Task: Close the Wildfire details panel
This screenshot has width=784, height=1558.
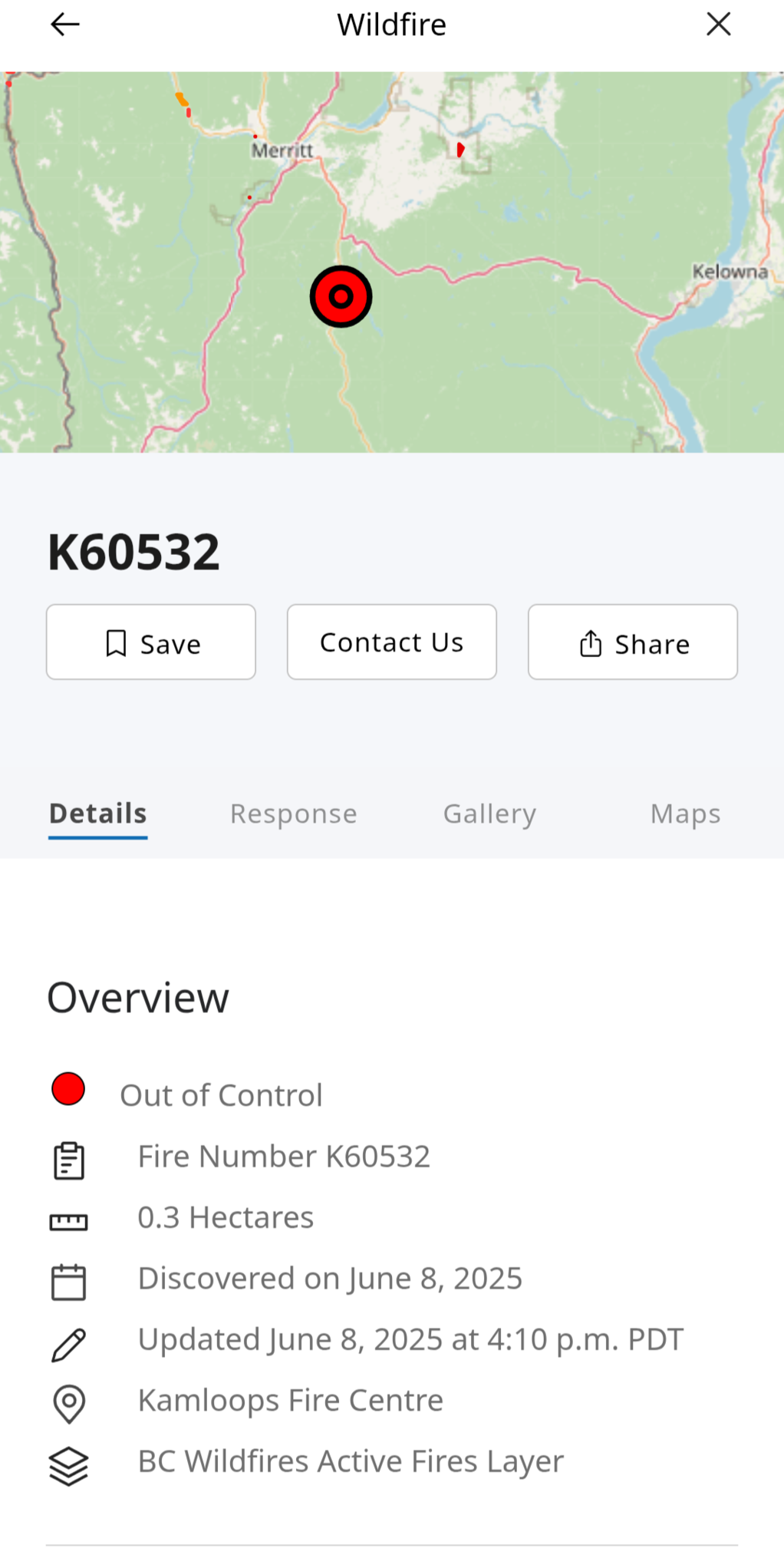Action: click(718, 25)
